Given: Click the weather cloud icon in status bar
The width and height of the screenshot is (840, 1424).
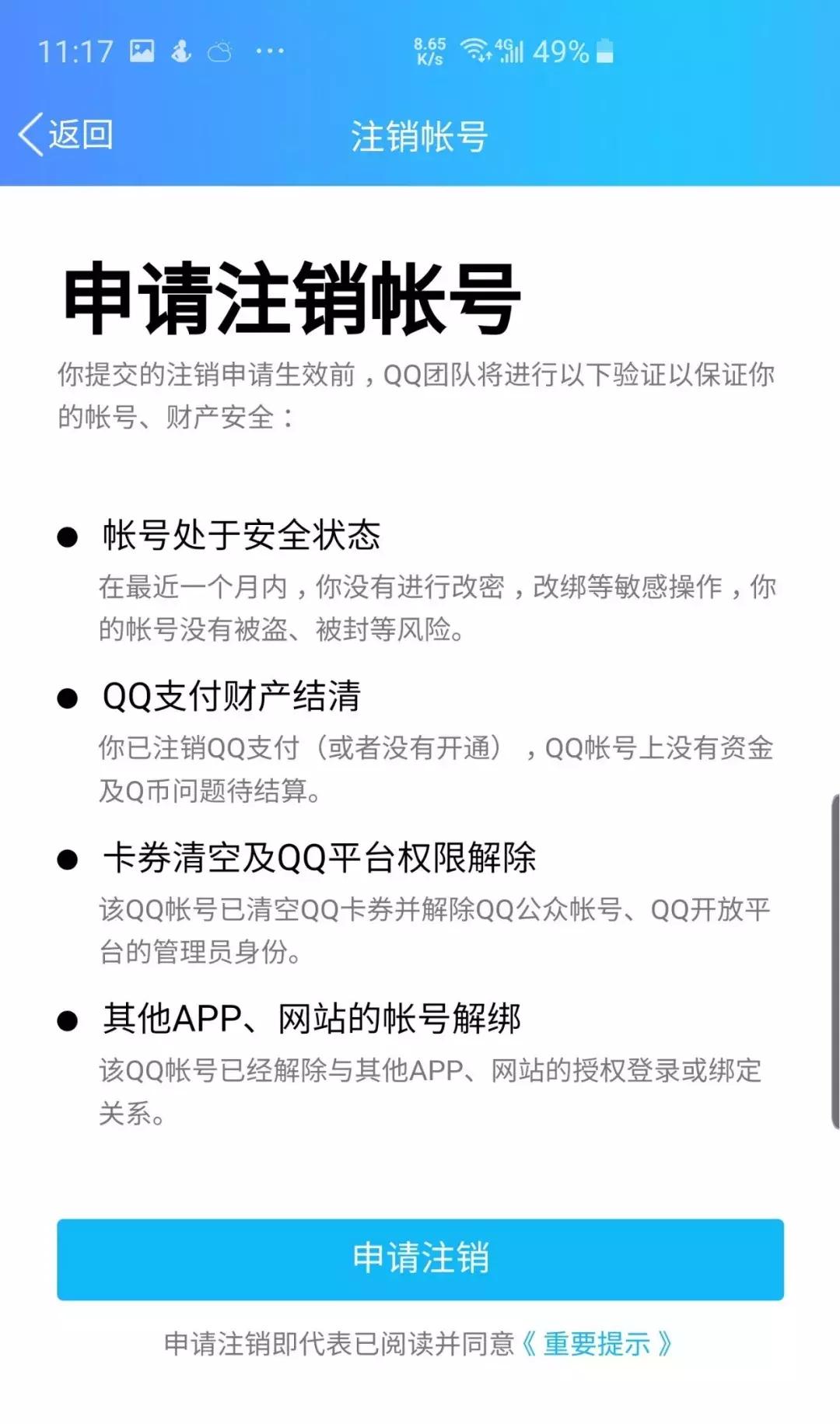Looking at the screenshot, I should (x=220, y=50).
